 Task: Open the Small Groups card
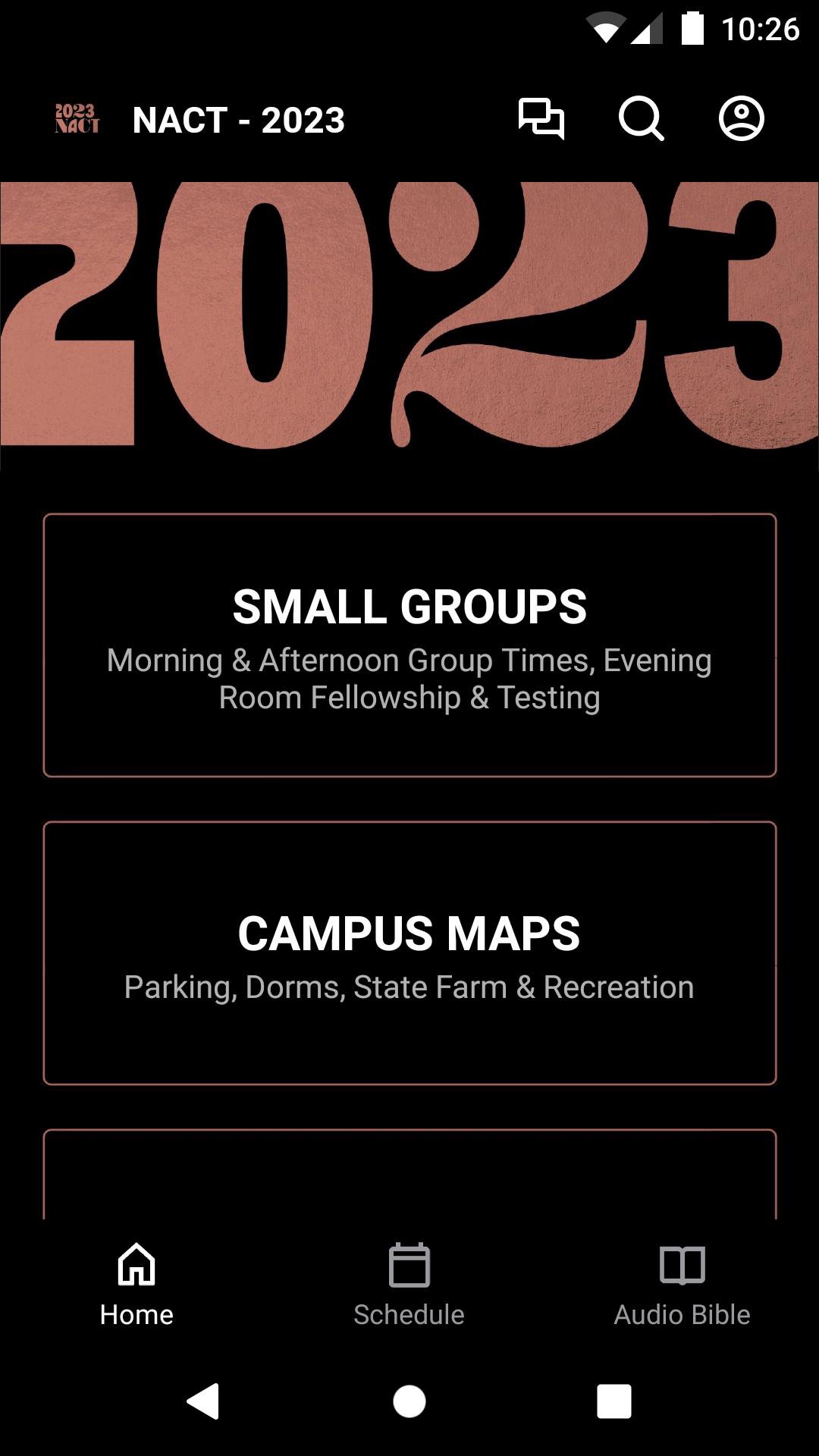[409, 645]
